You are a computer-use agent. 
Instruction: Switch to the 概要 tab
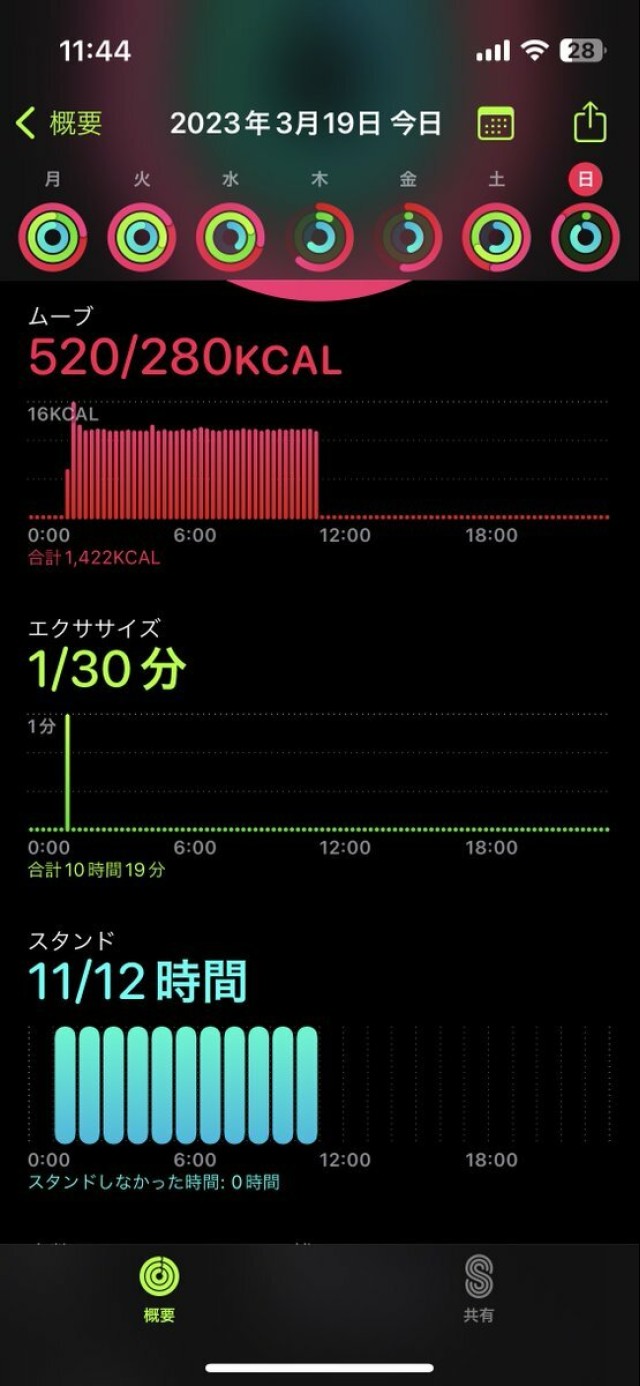[159, 1289]
